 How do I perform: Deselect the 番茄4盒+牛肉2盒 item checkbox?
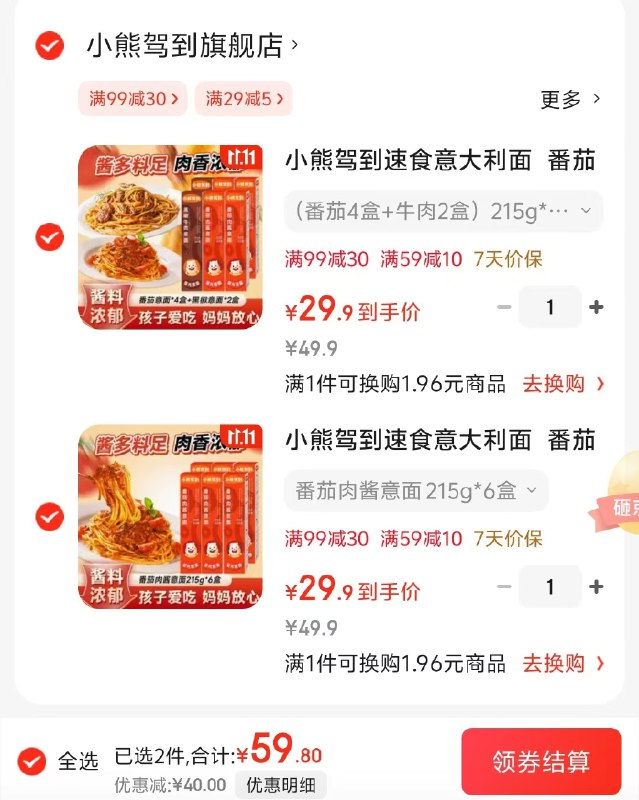(49, 237)
